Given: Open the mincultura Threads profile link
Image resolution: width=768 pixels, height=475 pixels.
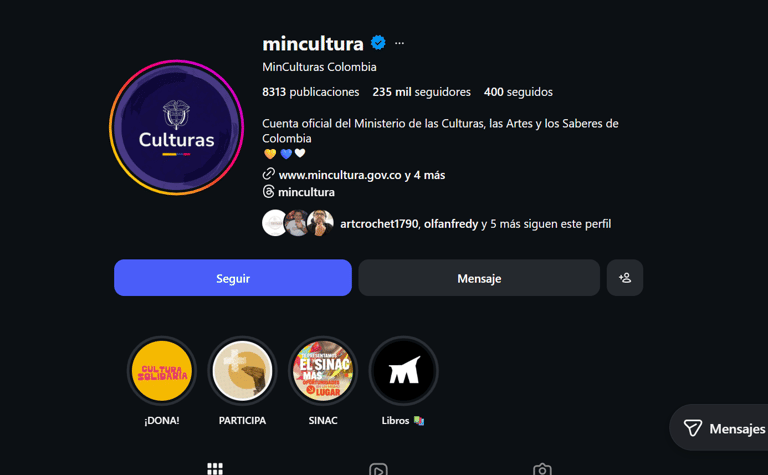Looking at the screenshot, I should click(x=306, y=192).
